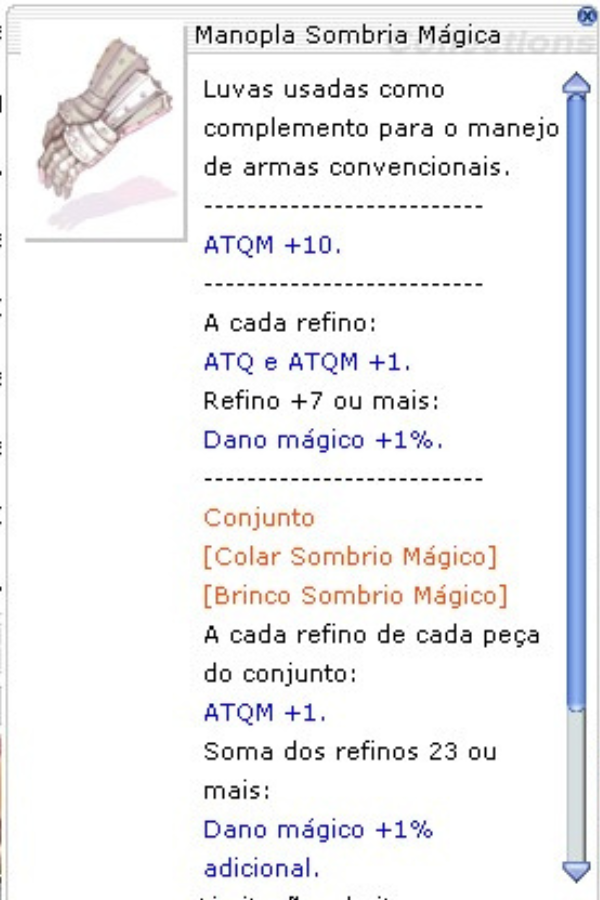Click the Manopla Sombria Mágica item image

coord(105,130)
